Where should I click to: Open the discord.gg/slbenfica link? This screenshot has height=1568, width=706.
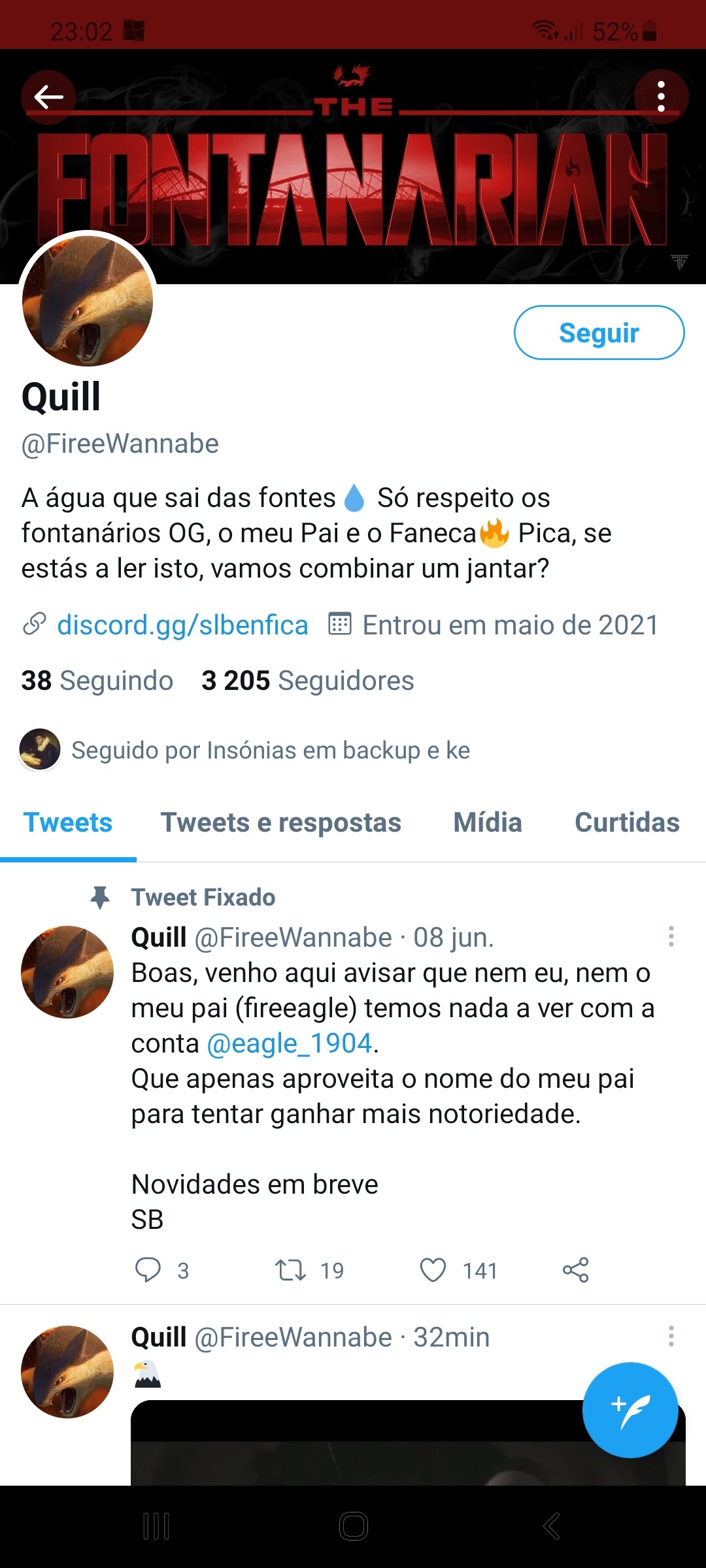click(182, 625)
